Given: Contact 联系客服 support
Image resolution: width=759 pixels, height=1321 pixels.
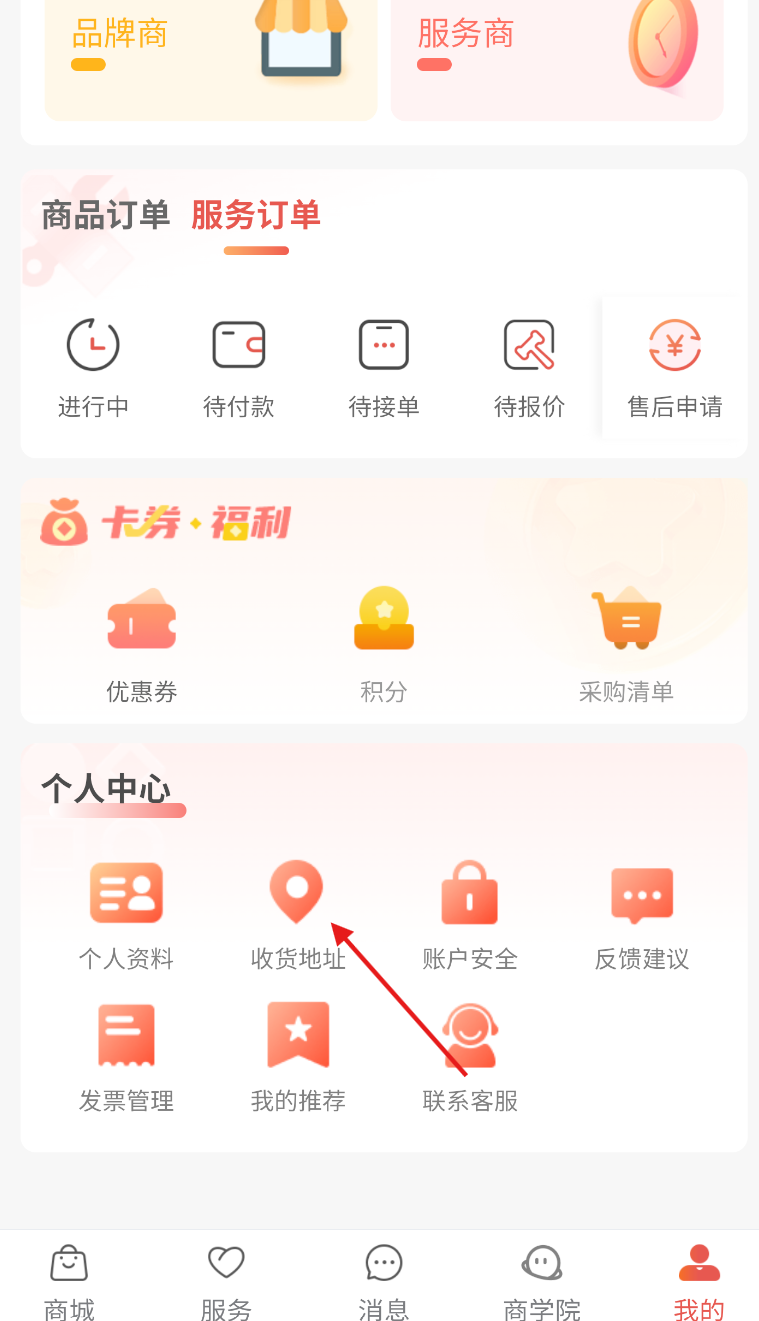Looking at the screenshot, I should (x=469, y=1057).
